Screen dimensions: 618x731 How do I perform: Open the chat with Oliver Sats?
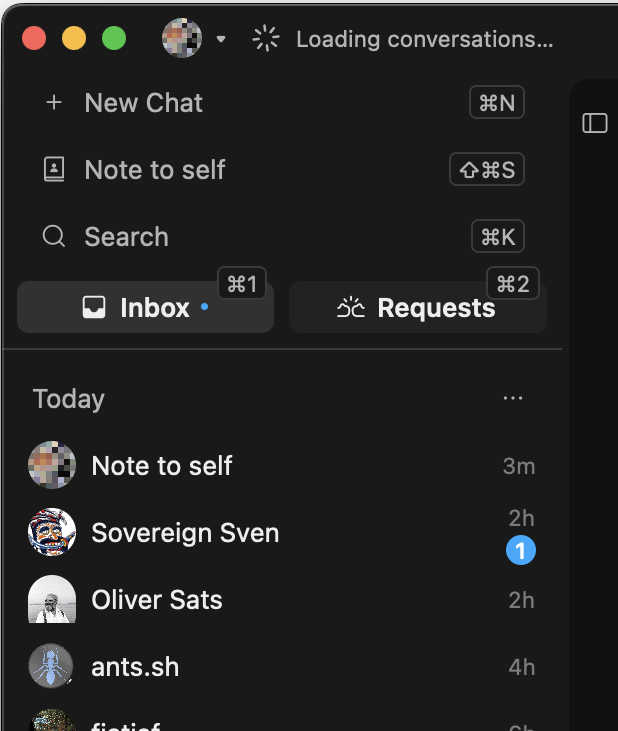click(282, 600)
